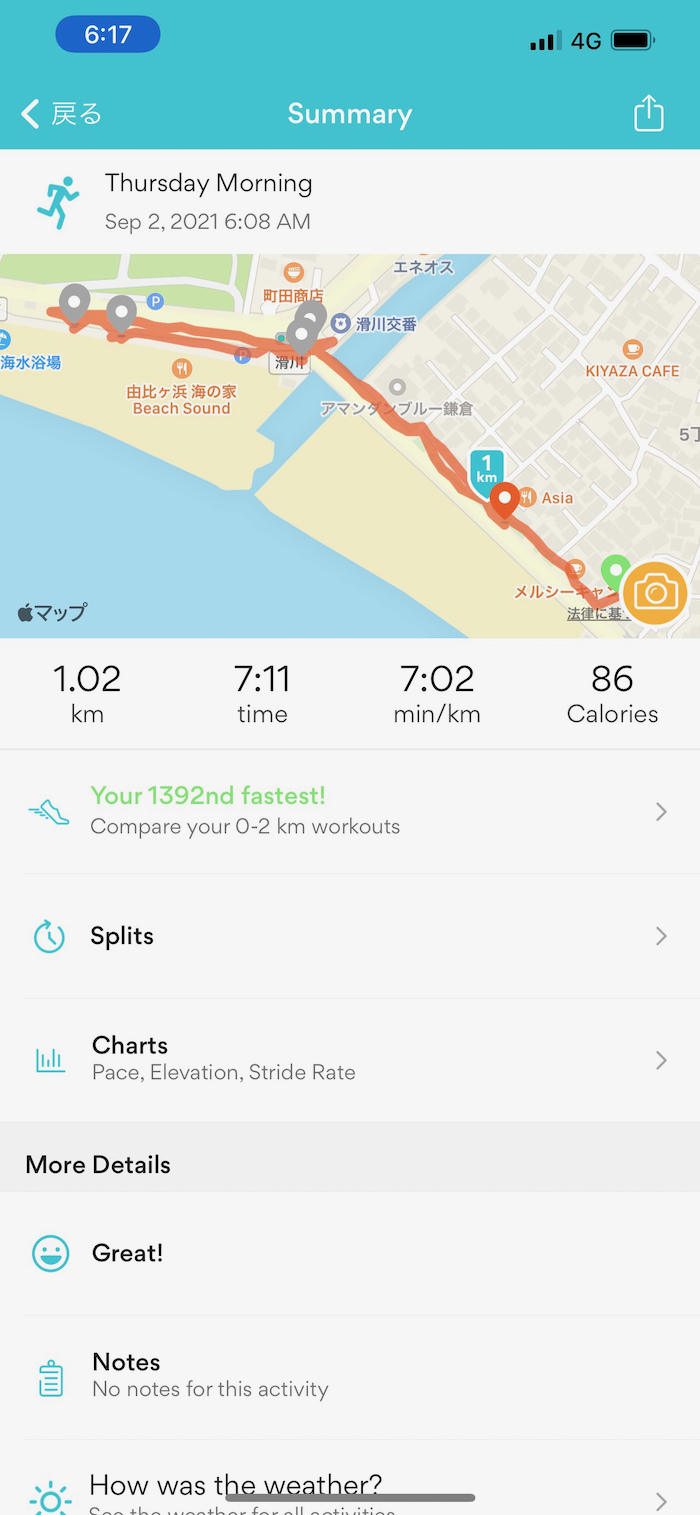Open the Splits details
The height and width of the screenshot is (1515, 700).
pyautogui.click(x=349, y=936)
